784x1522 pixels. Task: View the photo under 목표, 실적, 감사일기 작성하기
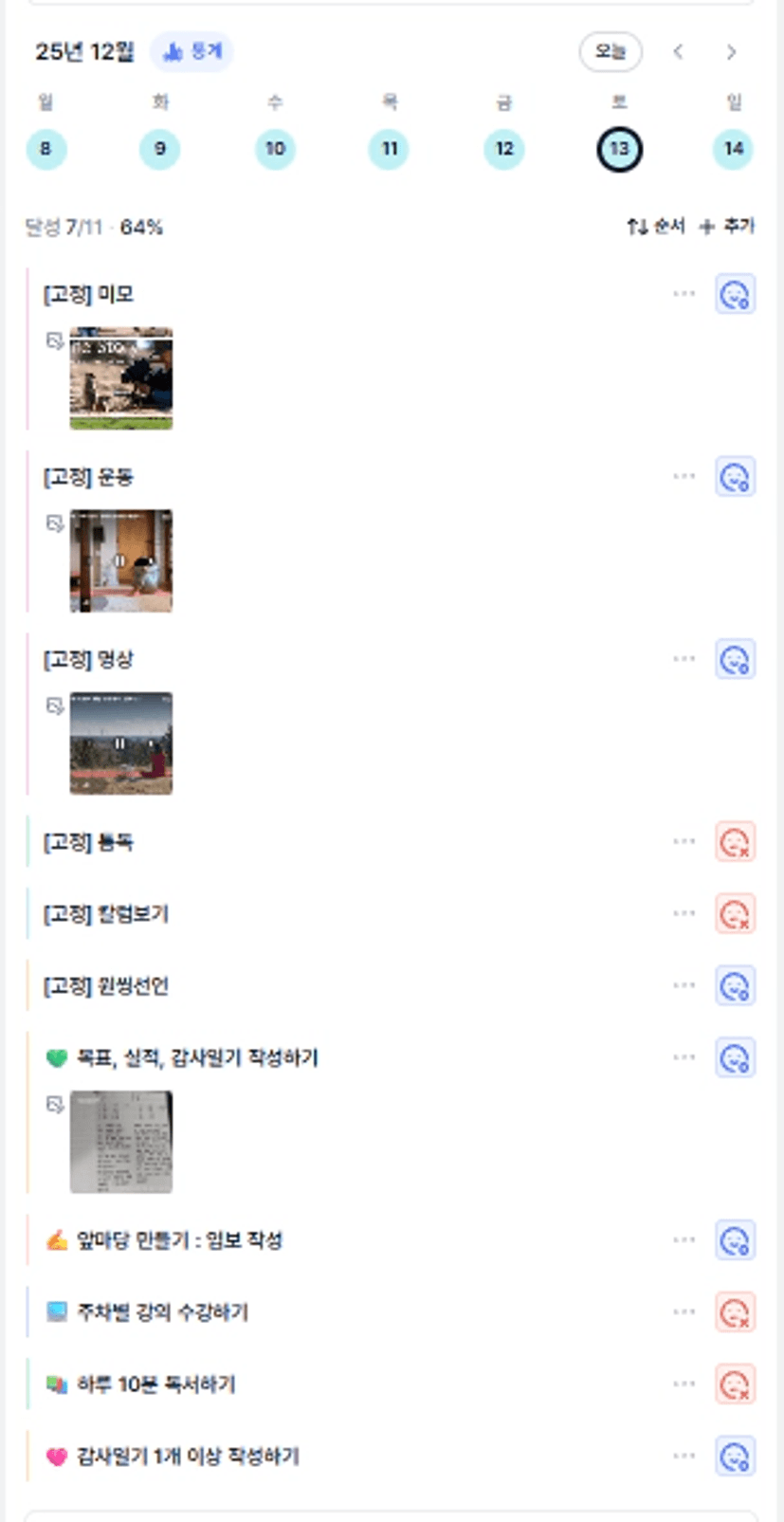click(121, 1142)
